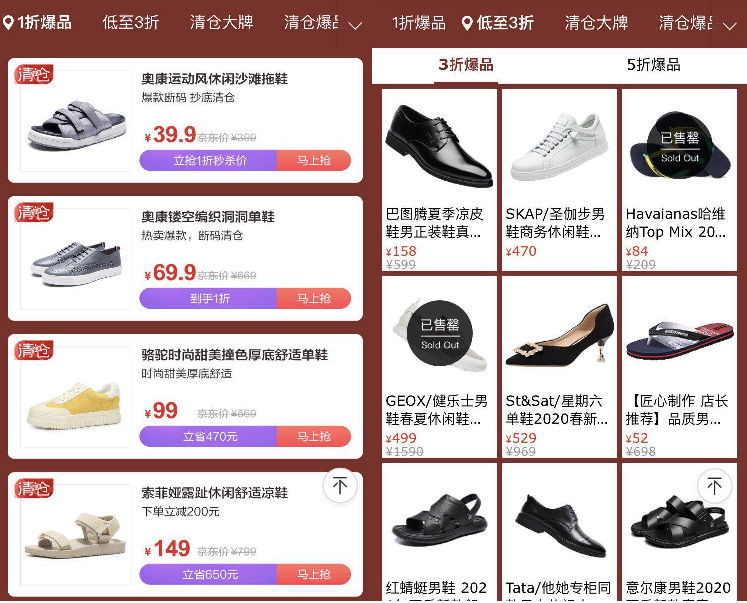The height and width of the screenshot is (603, 747).
Task: Tap the 立省650元 button
Action: point(209,574)
